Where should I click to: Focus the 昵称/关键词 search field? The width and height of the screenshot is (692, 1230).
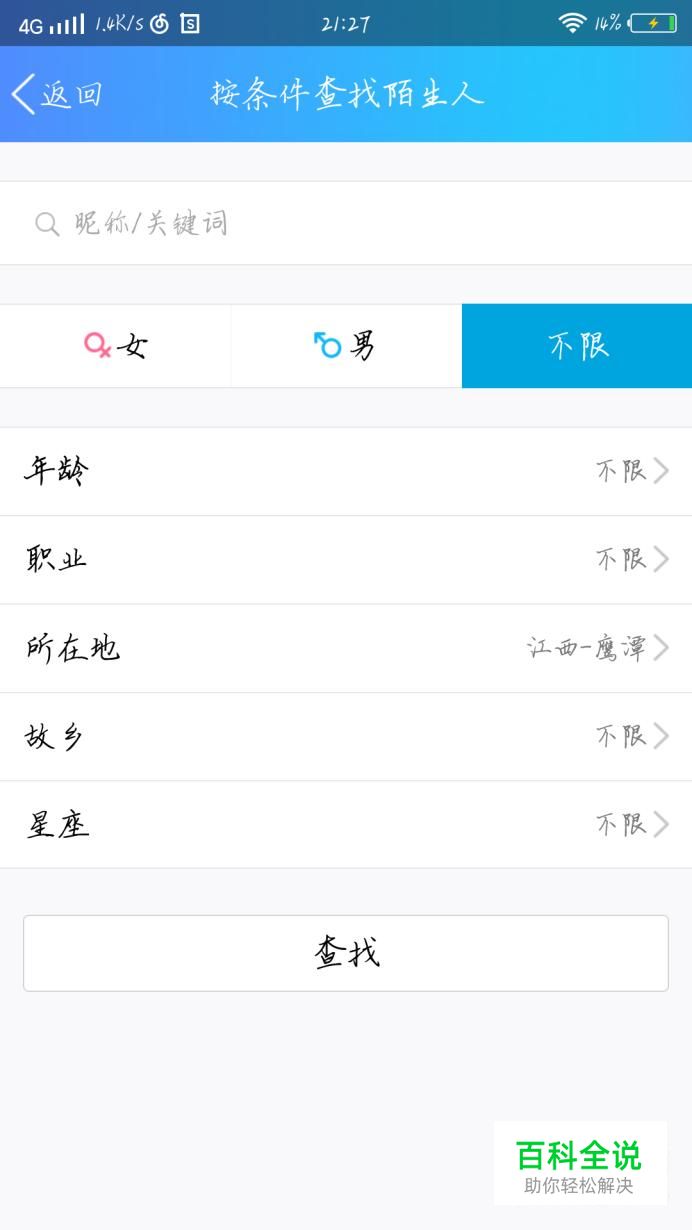click(x=346, y=223)
